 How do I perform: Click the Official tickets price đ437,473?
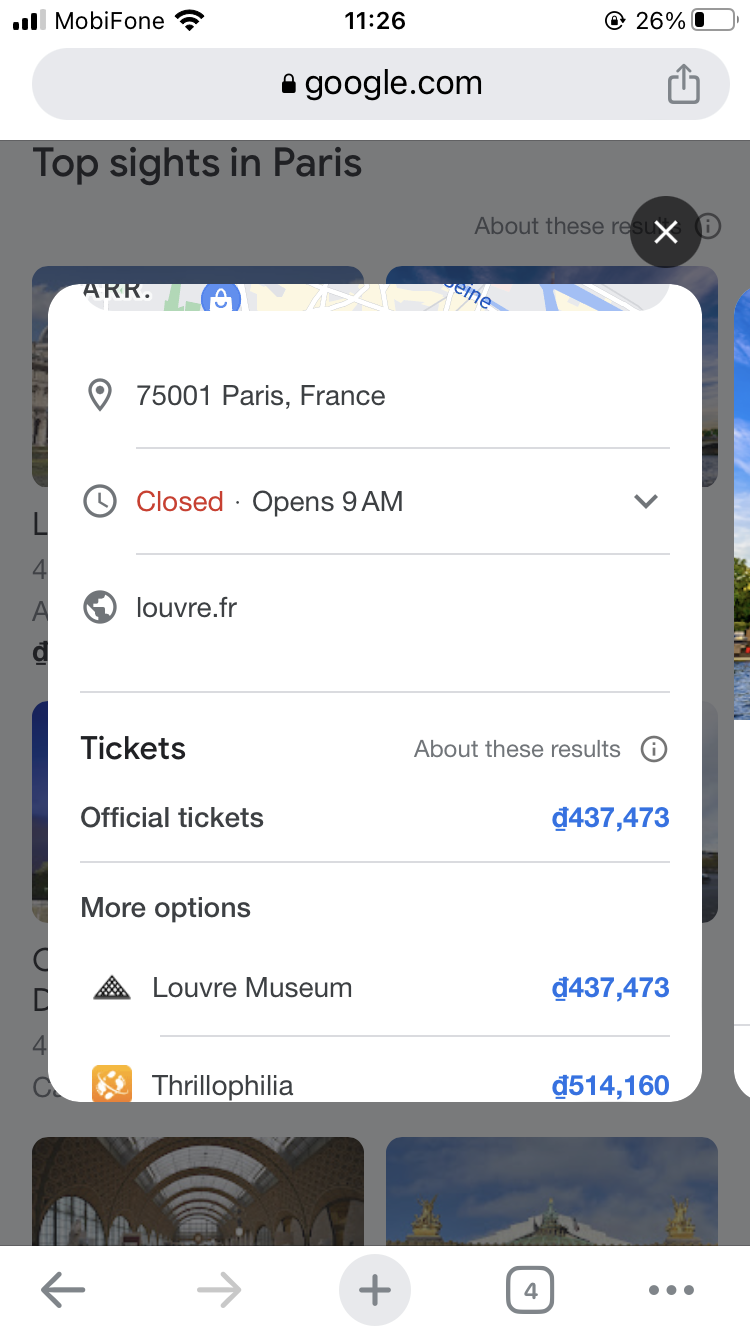pos(611,817)
